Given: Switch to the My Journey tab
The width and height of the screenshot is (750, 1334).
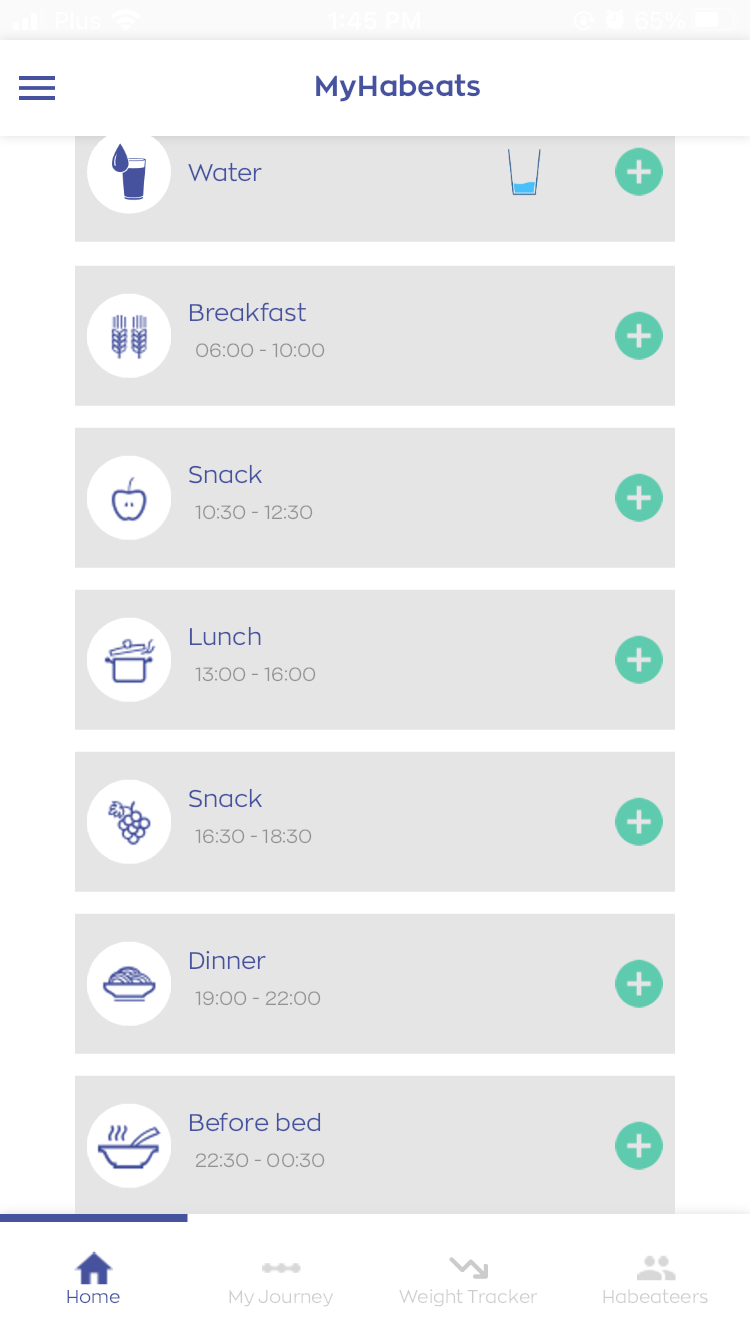Looking at the screenshot, I should coord(280,1280).
